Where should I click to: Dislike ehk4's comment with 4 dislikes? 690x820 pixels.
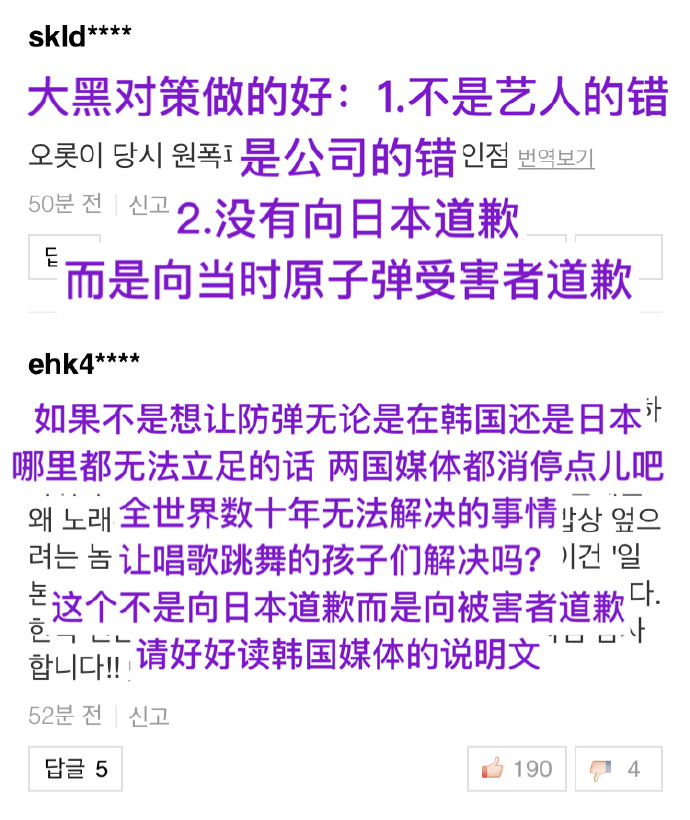(615, 769)
